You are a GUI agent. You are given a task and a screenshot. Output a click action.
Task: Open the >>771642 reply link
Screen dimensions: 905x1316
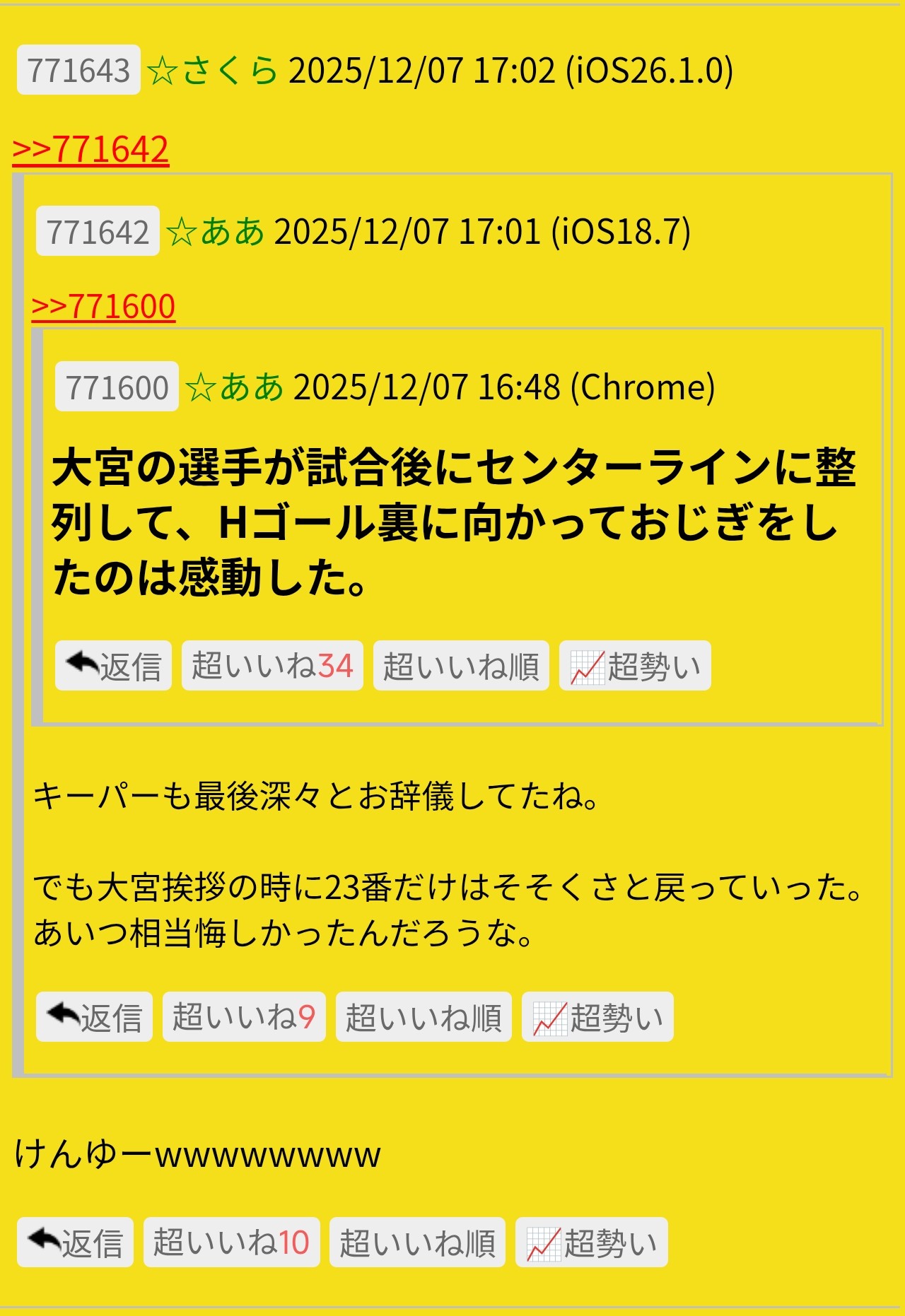[x=90, y=150]
